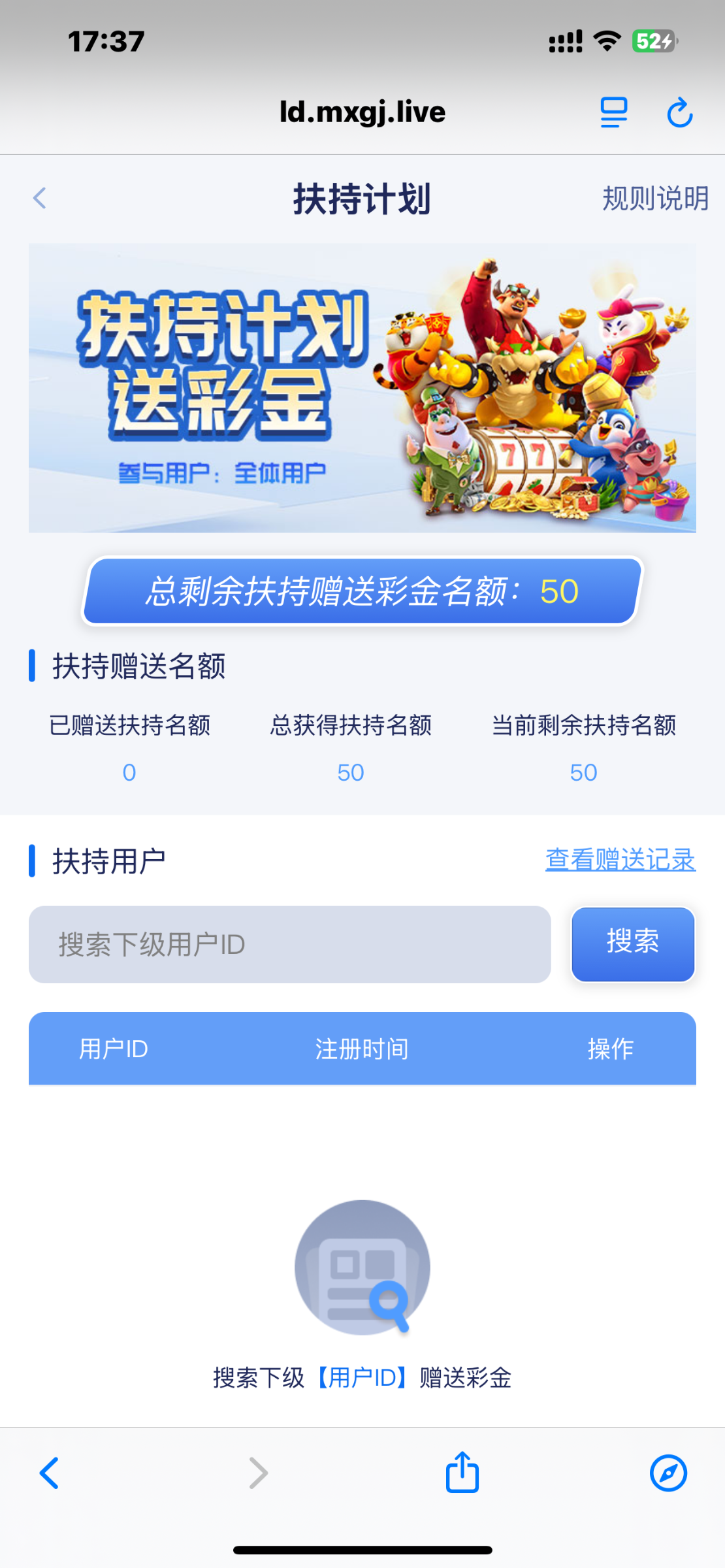Viewport: 725px width, 1568px height.
Task: Open 规则说明 rules explanation
Action: (x=654, y=199)
